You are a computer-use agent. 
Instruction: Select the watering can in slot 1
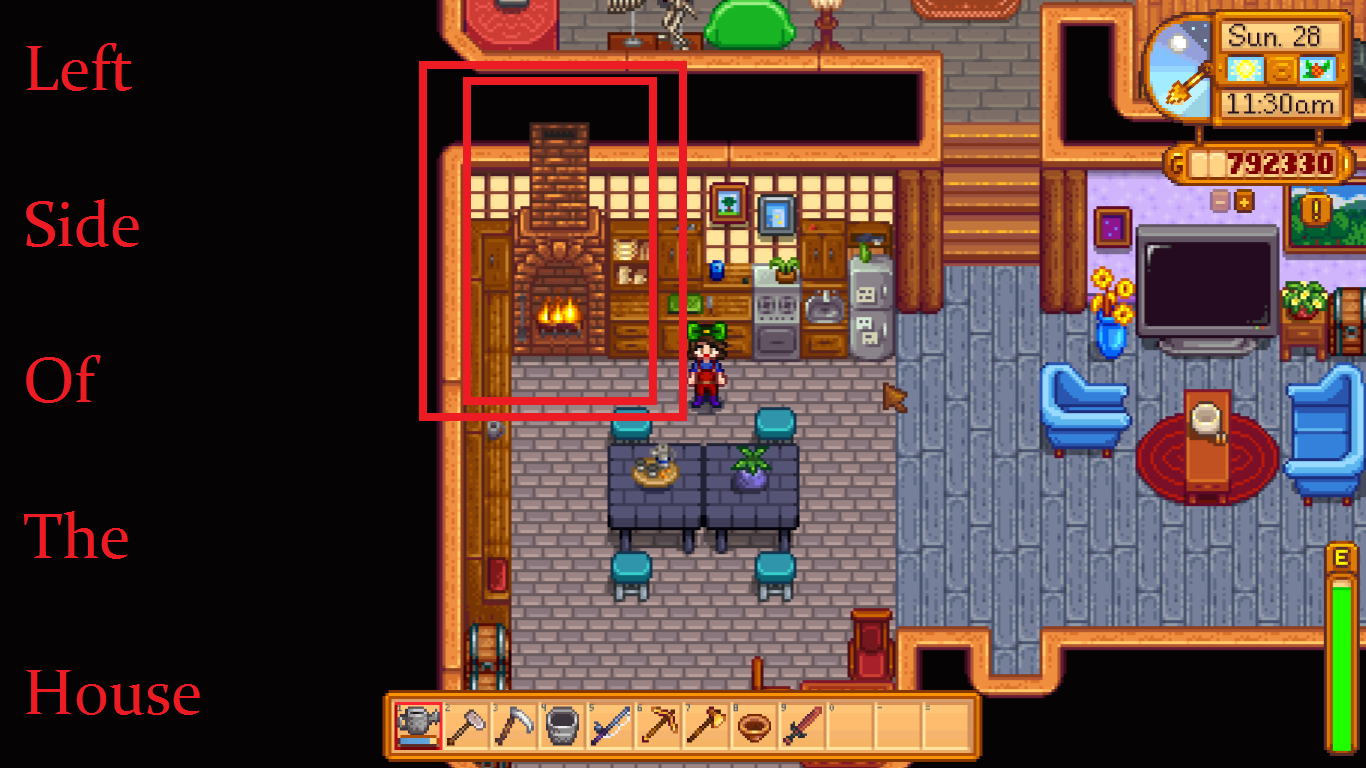(418, 726)
